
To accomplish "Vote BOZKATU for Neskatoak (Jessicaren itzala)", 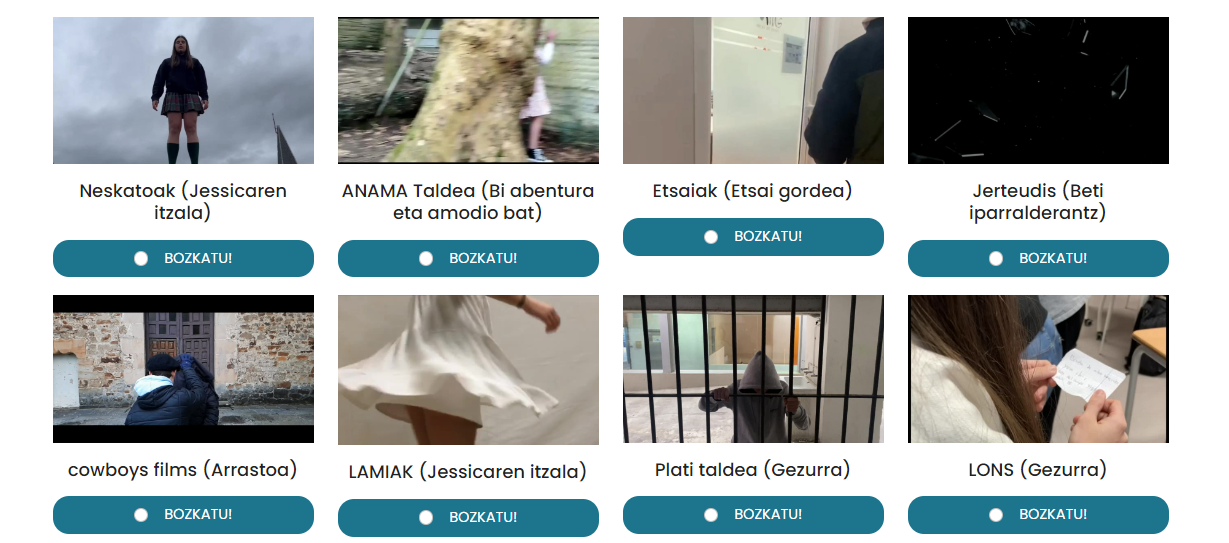I will pyautogui.click(x=183, y=258).
